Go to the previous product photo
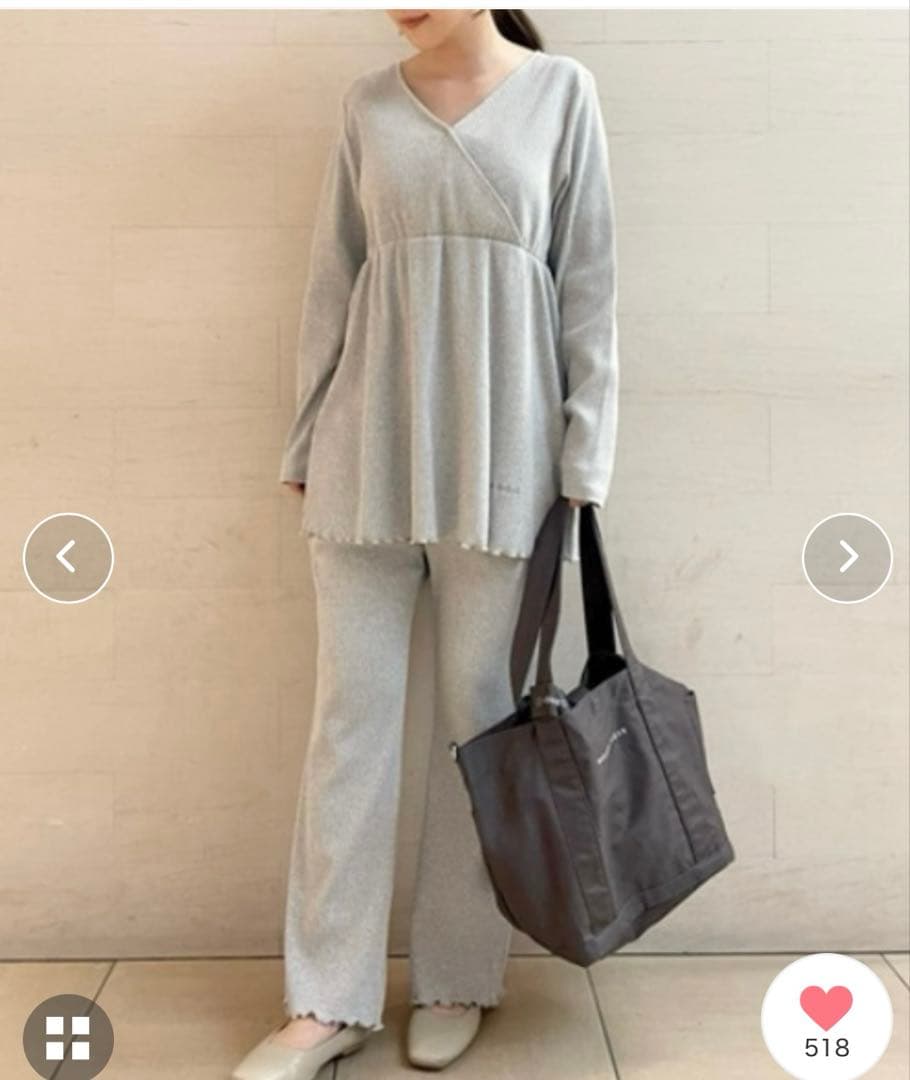 [x=68, y=557]
